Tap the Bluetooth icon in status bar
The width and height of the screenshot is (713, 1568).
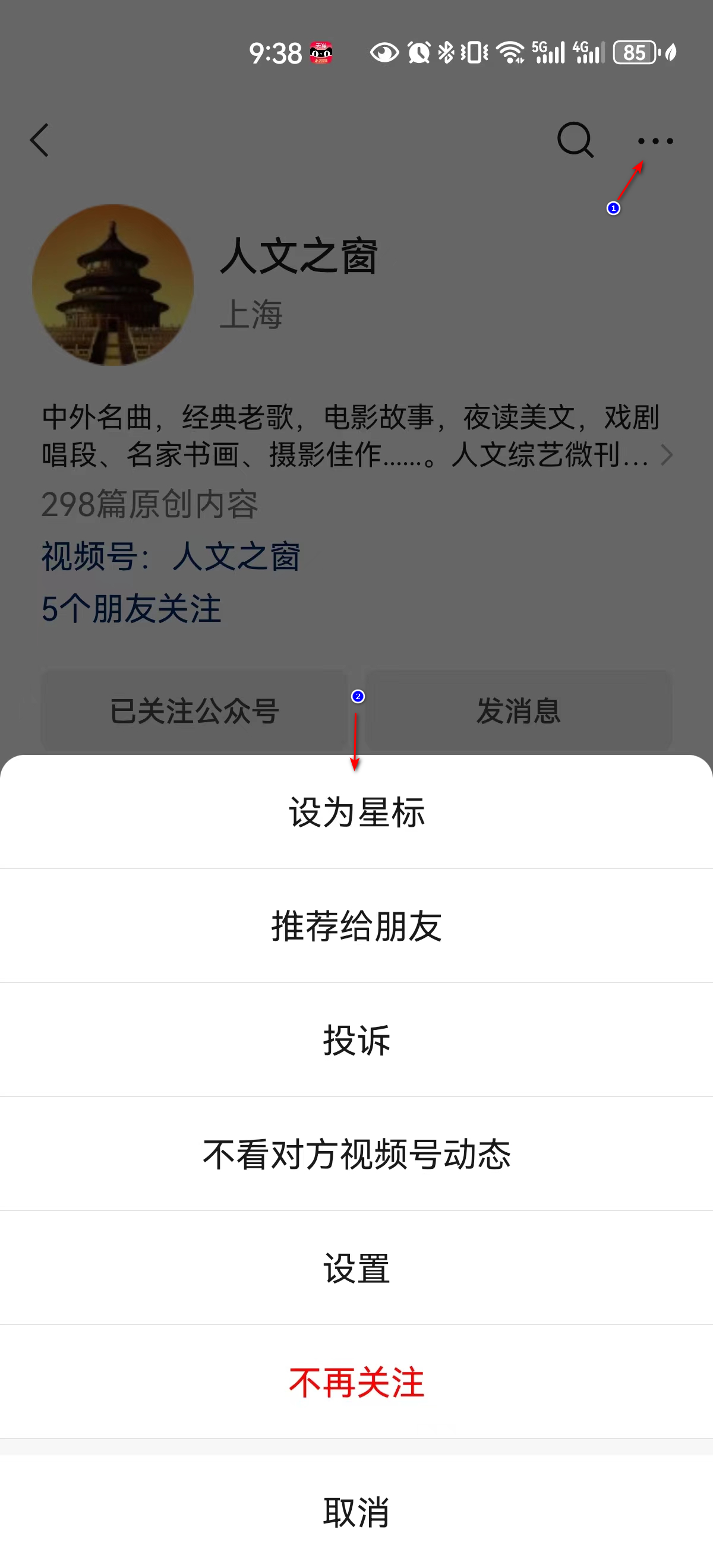point(446,53)
